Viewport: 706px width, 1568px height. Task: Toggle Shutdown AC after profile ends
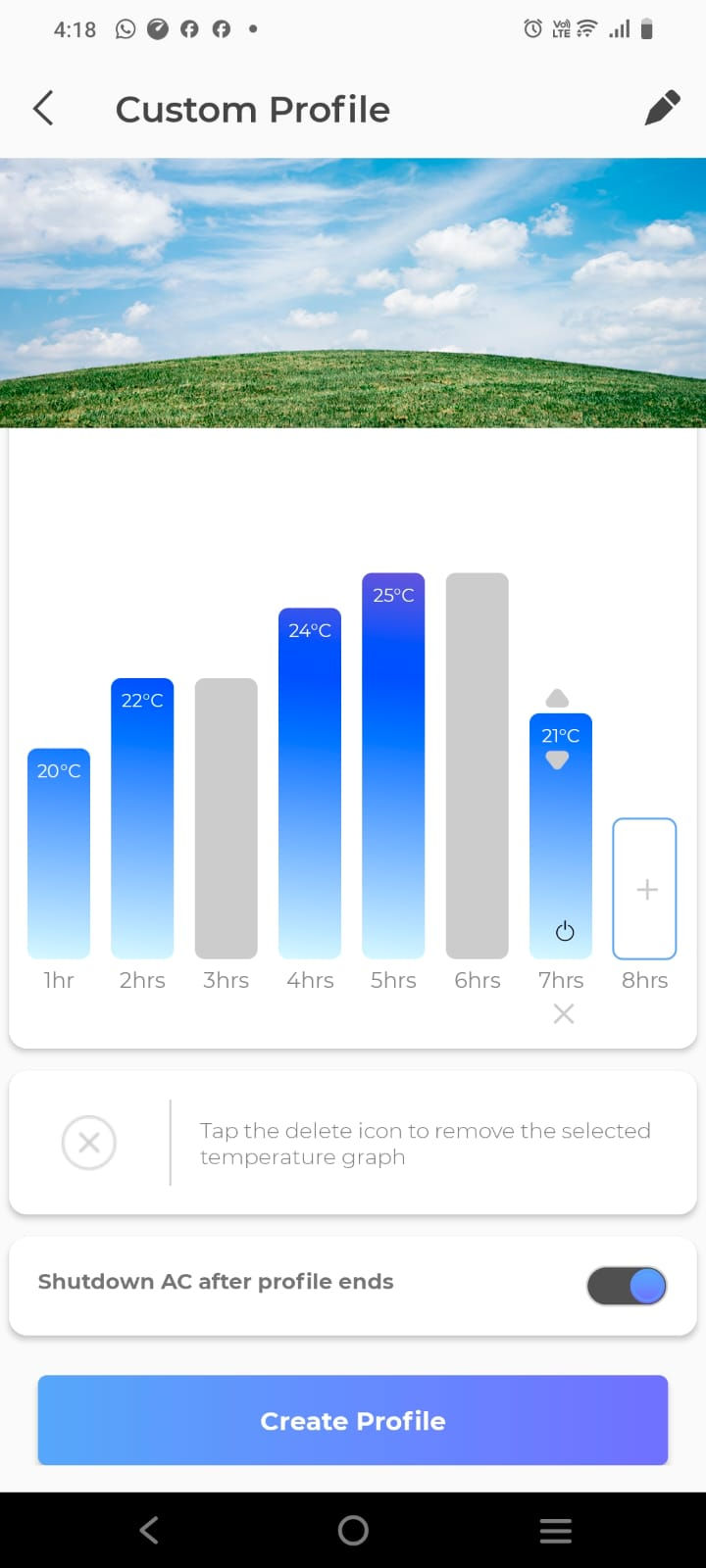click(627, 1286)
